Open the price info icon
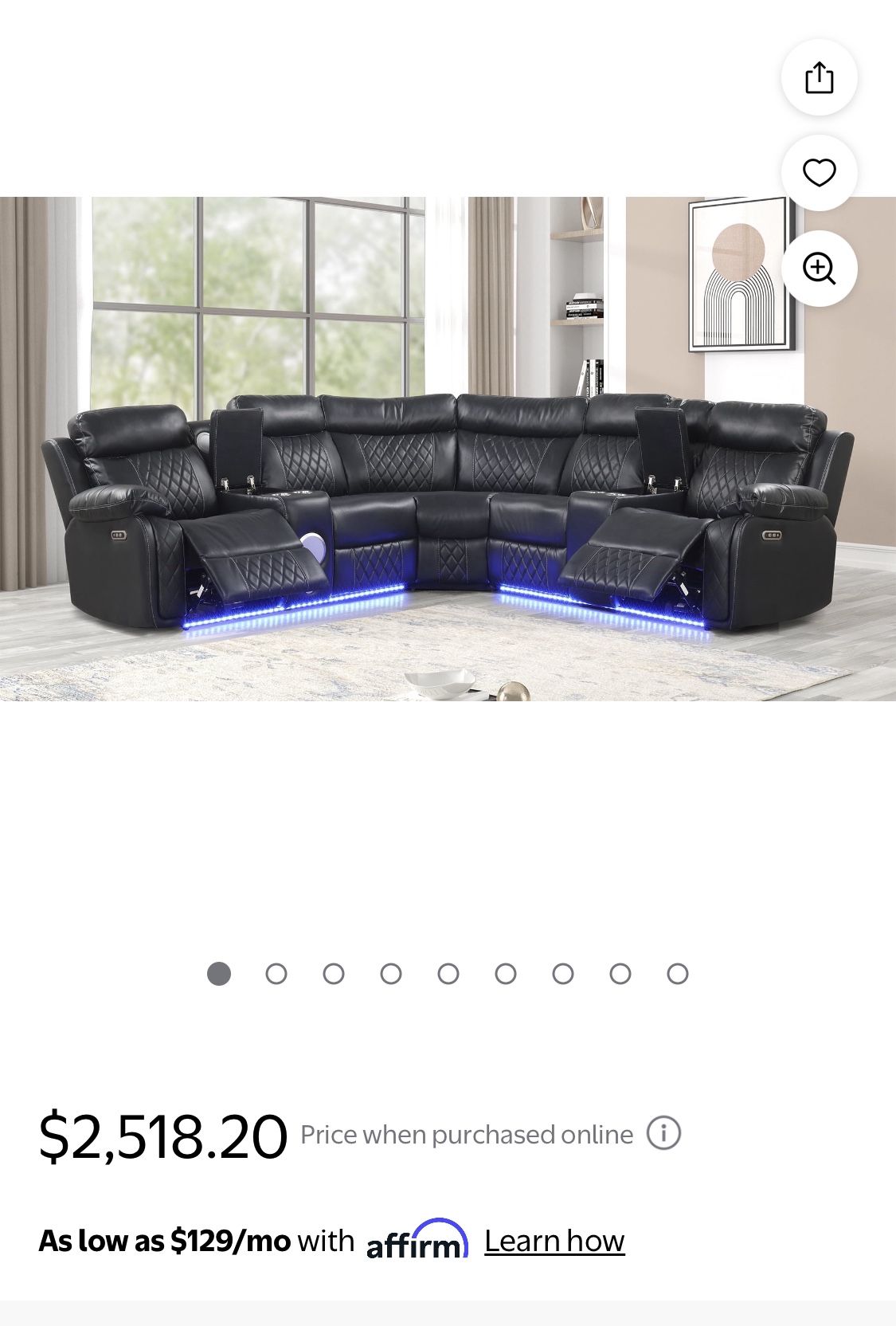The width and height of the screenshot is (896, 1326). (x=663, y=1133)
